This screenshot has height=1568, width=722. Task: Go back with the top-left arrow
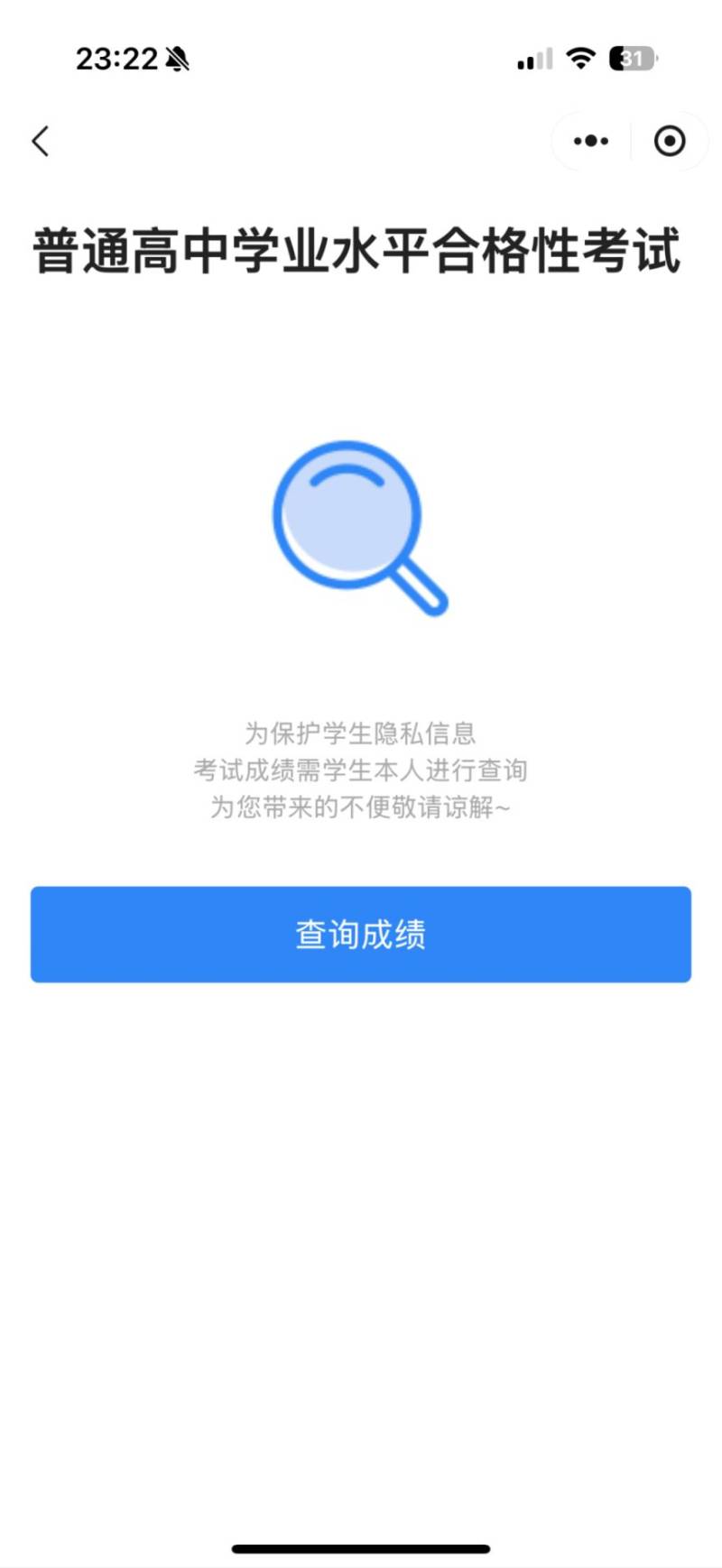pyautogui.click(x=41, y=141)
